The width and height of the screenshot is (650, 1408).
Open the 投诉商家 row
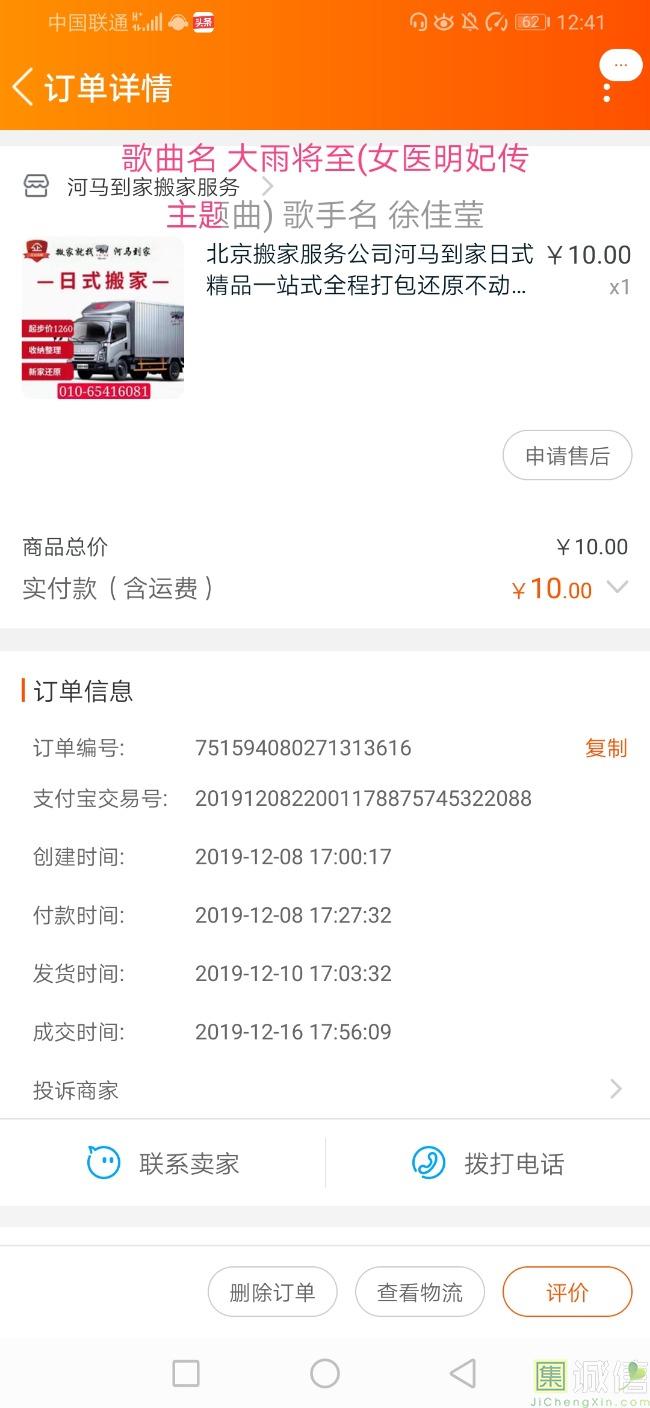pos(325,1090)
